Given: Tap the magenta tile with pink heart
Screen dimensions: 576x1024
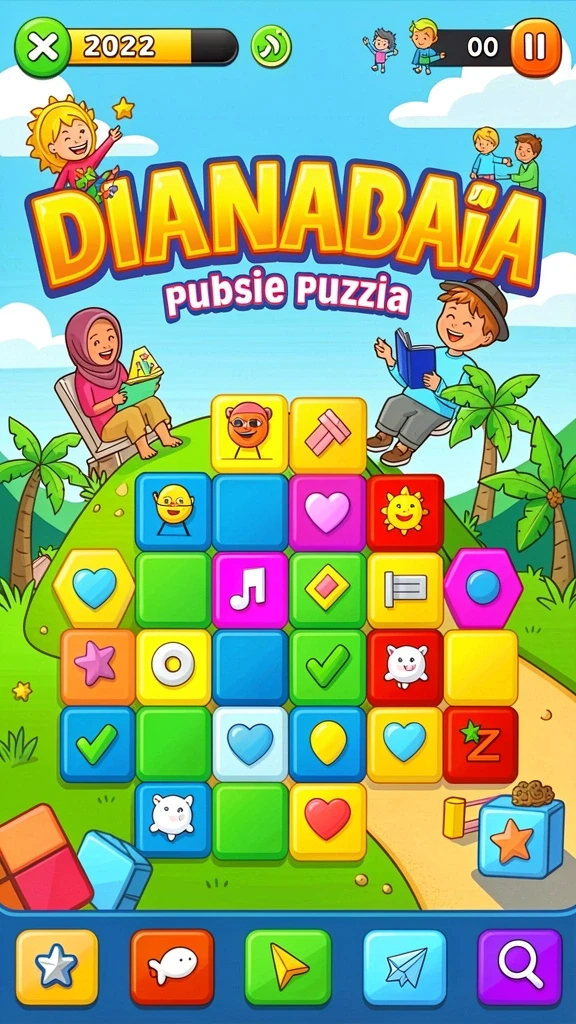Looking at the screenshot, I should 327,512.
